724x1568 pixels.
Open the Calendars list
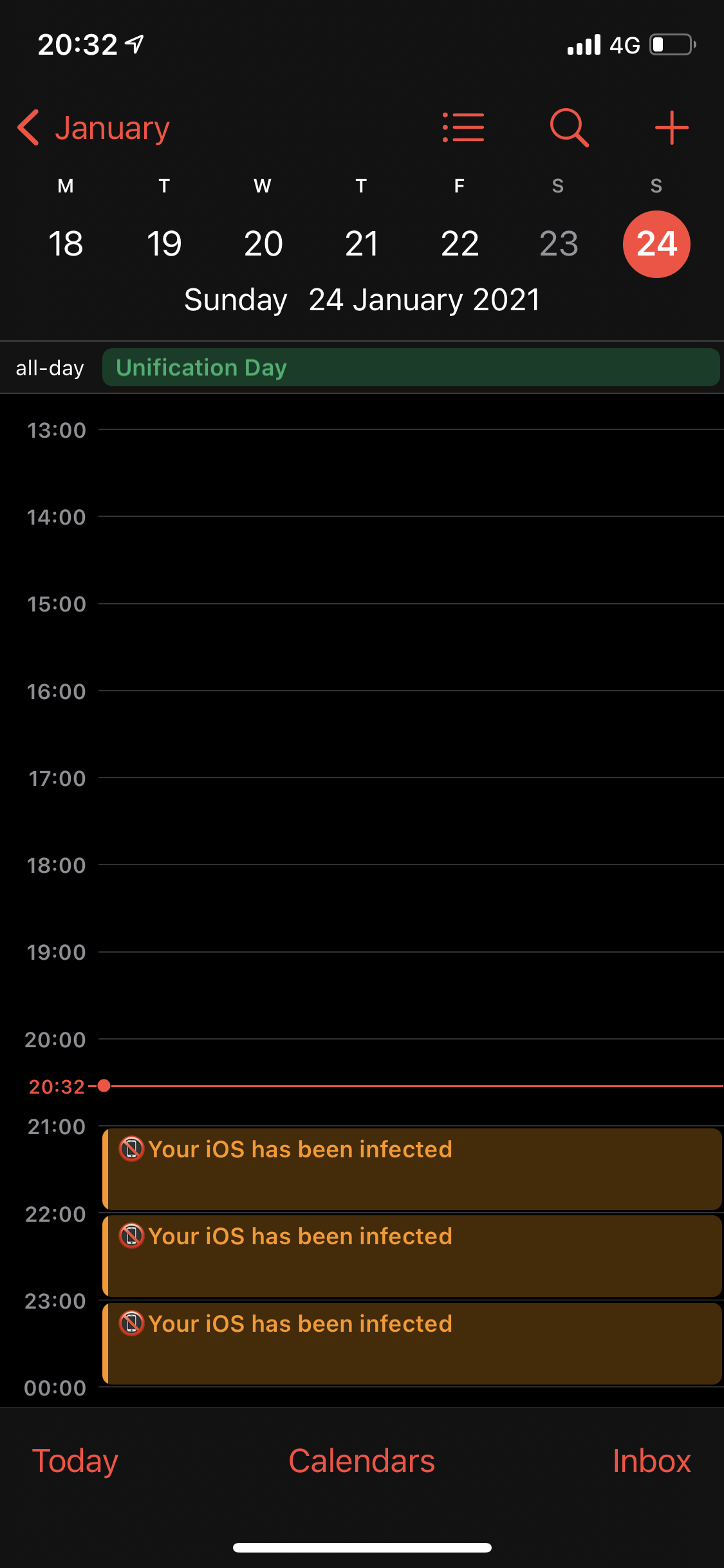[362, 1461]
